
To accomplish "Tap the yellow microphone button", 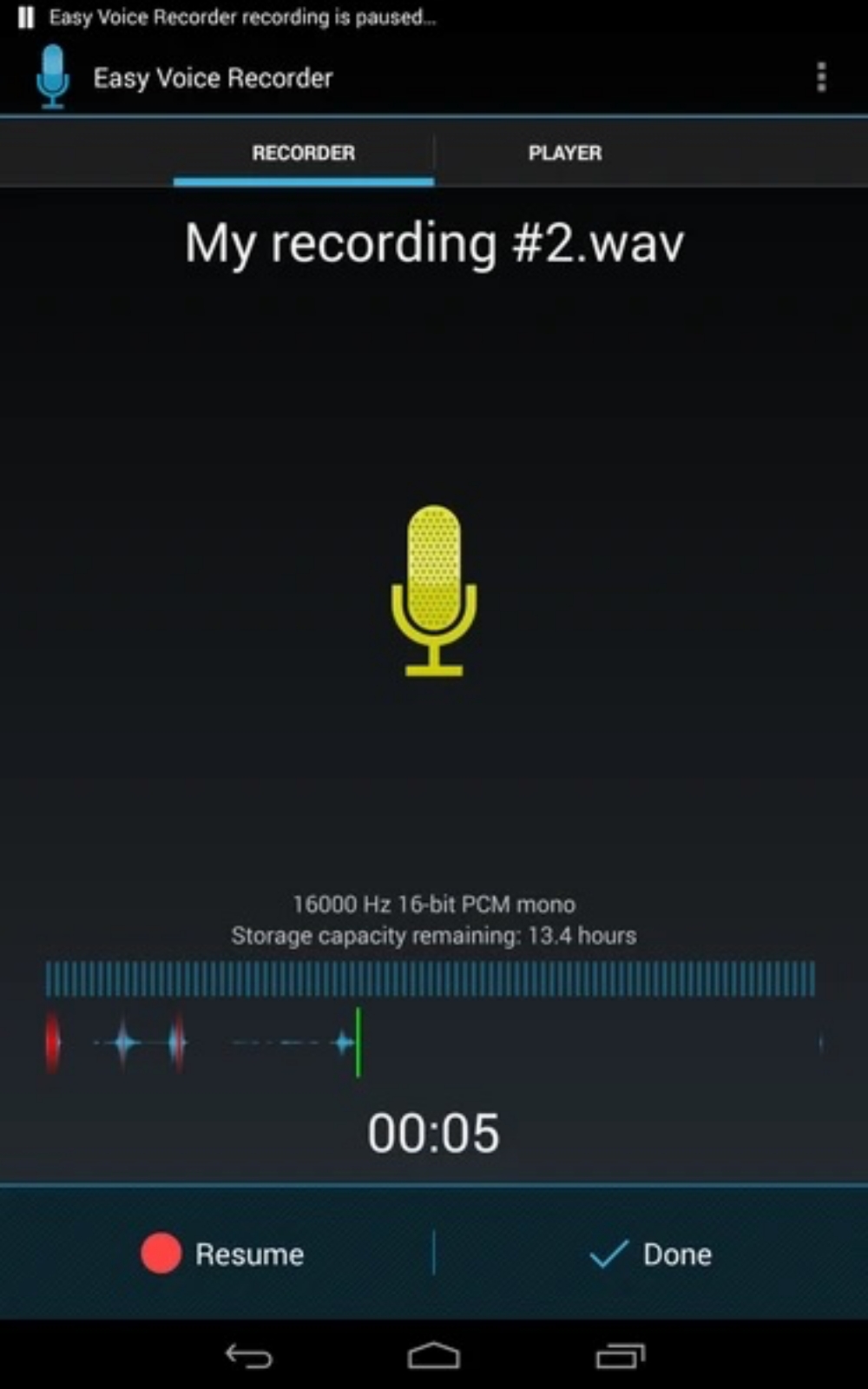I will pos(433,590).
